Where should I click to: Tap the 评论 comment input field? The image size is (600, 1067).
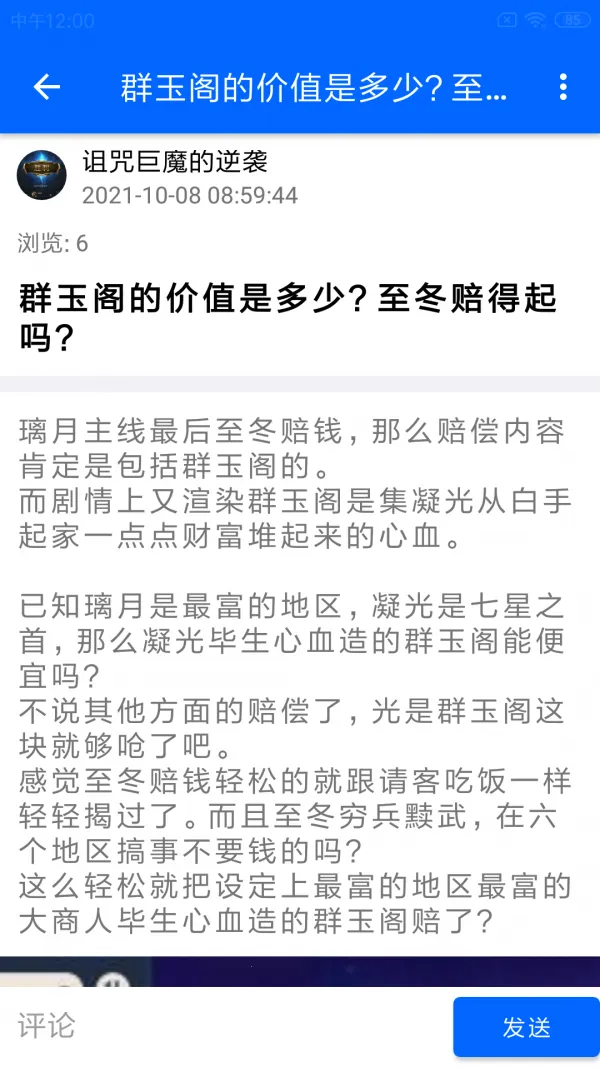click(x=225, y=1026)
